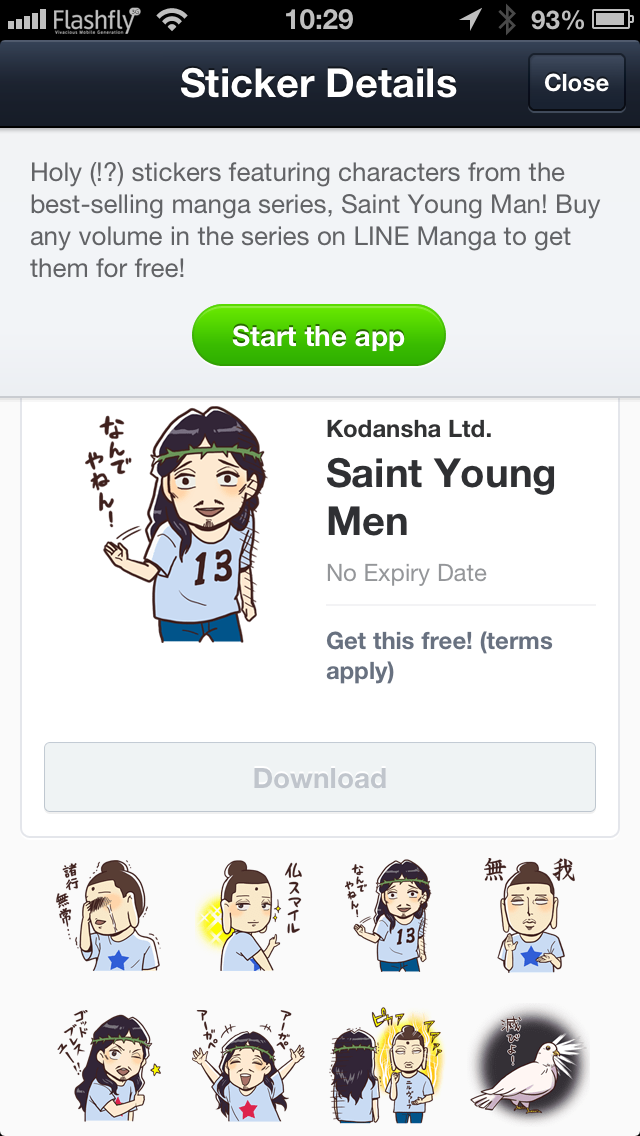Preview the sparkling Buddha smile sticker
Screen dimensions: 640x1136
[248, 916]
